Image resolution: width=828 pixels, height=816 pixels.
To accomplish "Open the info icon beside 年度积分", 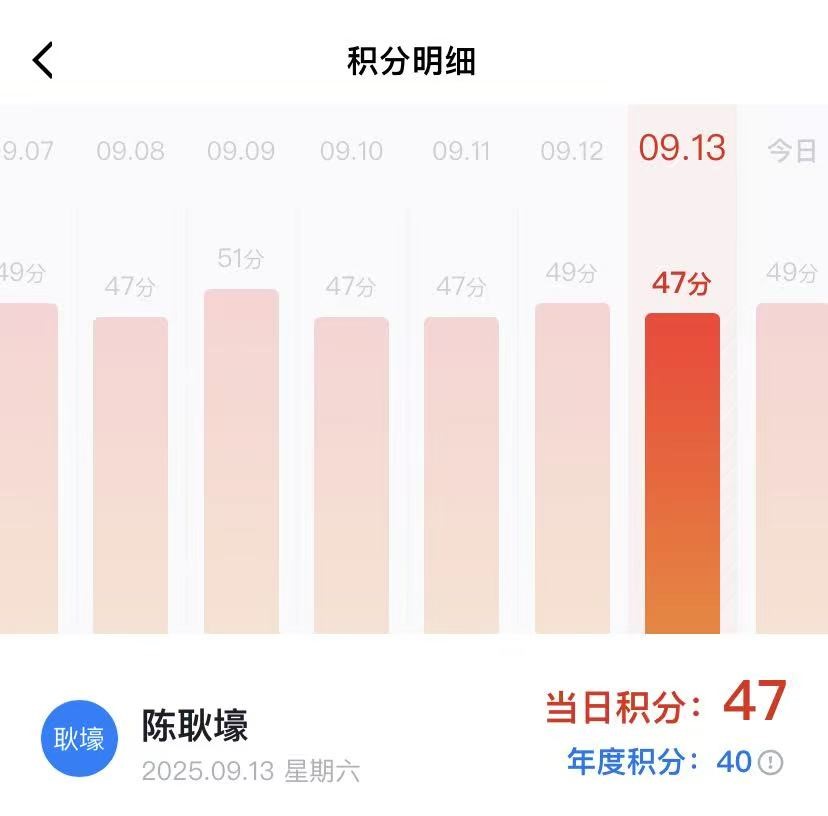I will 770,763.
